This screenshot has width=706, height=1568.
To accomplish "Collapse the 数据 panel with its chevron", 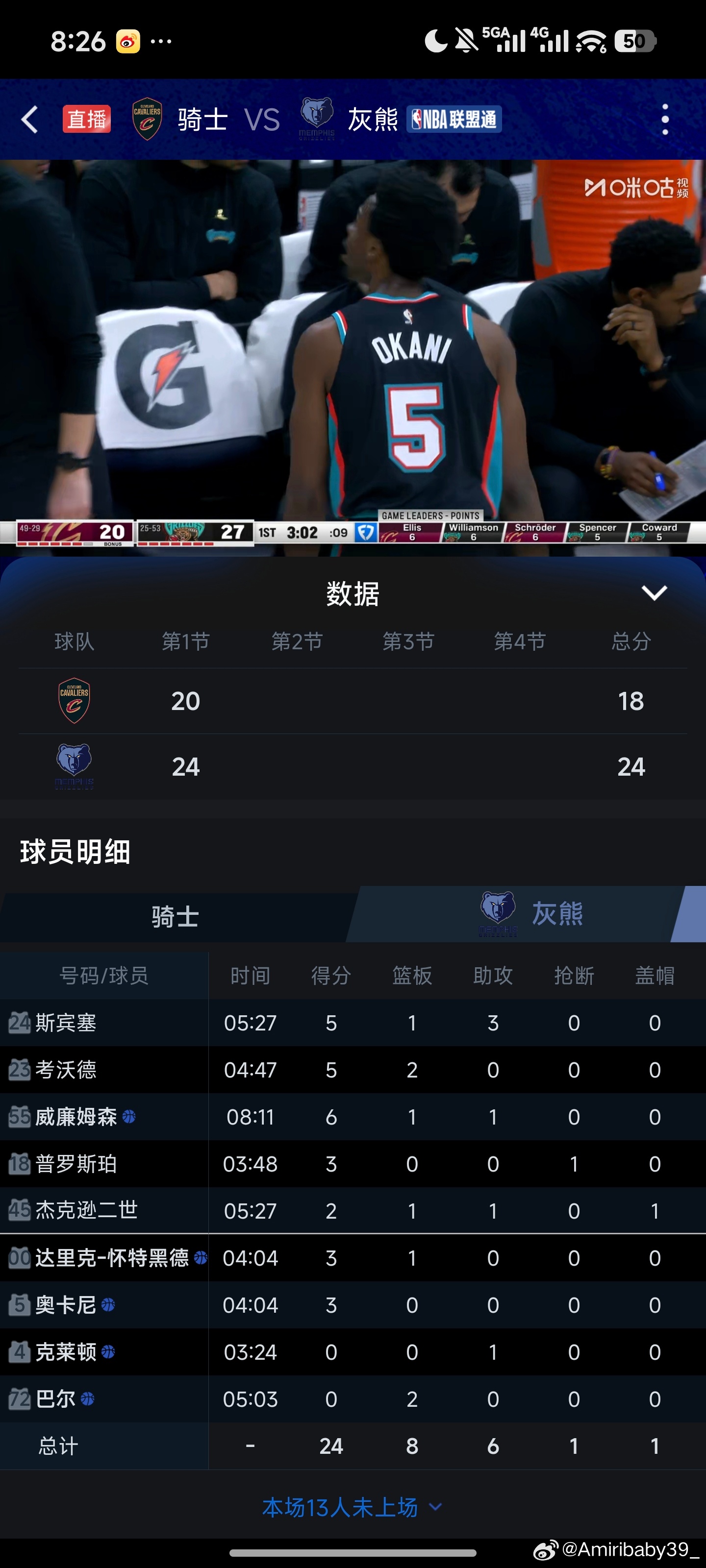I will (x=655, y=593).
